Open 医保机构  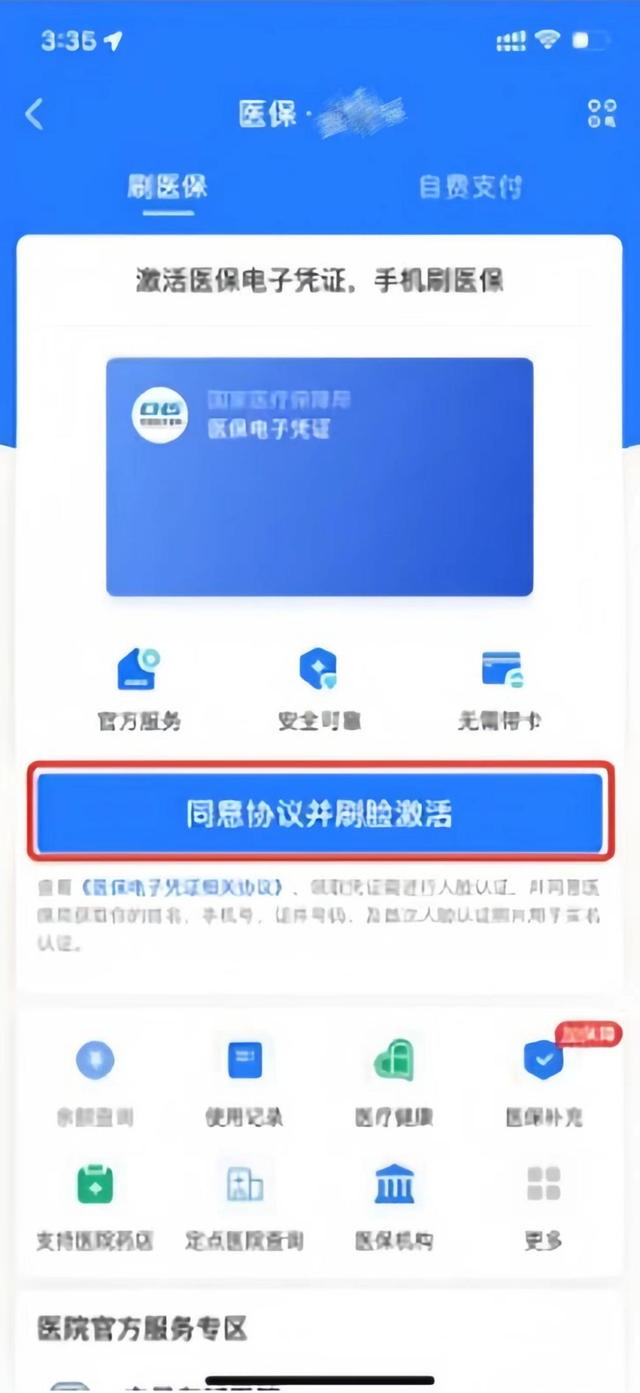coord(394,1205)
